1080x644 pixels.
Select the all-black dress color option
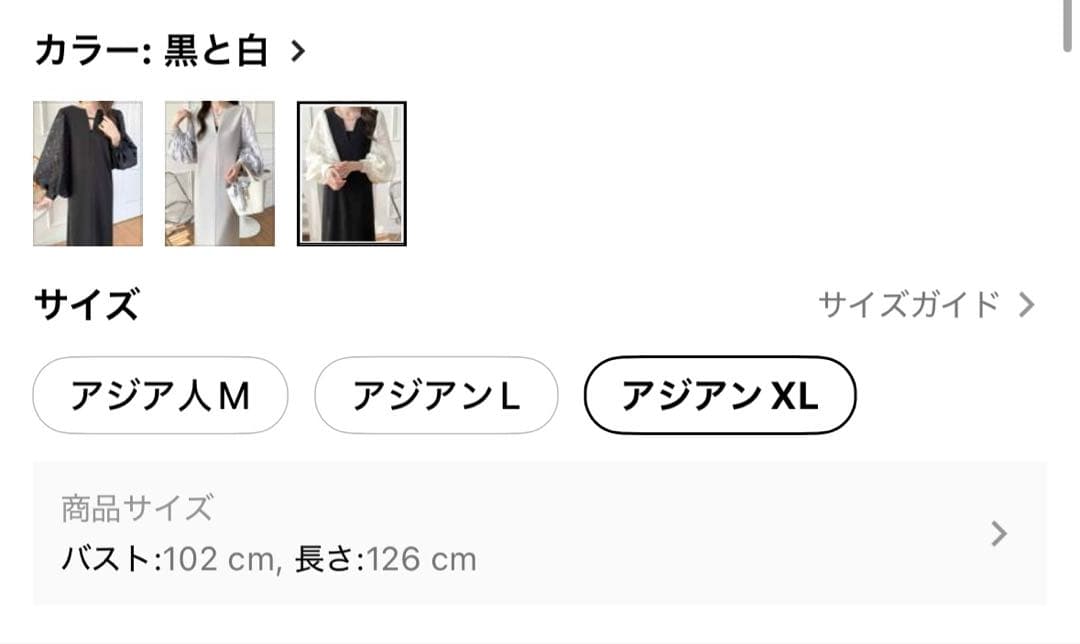[x=88, y=173]
